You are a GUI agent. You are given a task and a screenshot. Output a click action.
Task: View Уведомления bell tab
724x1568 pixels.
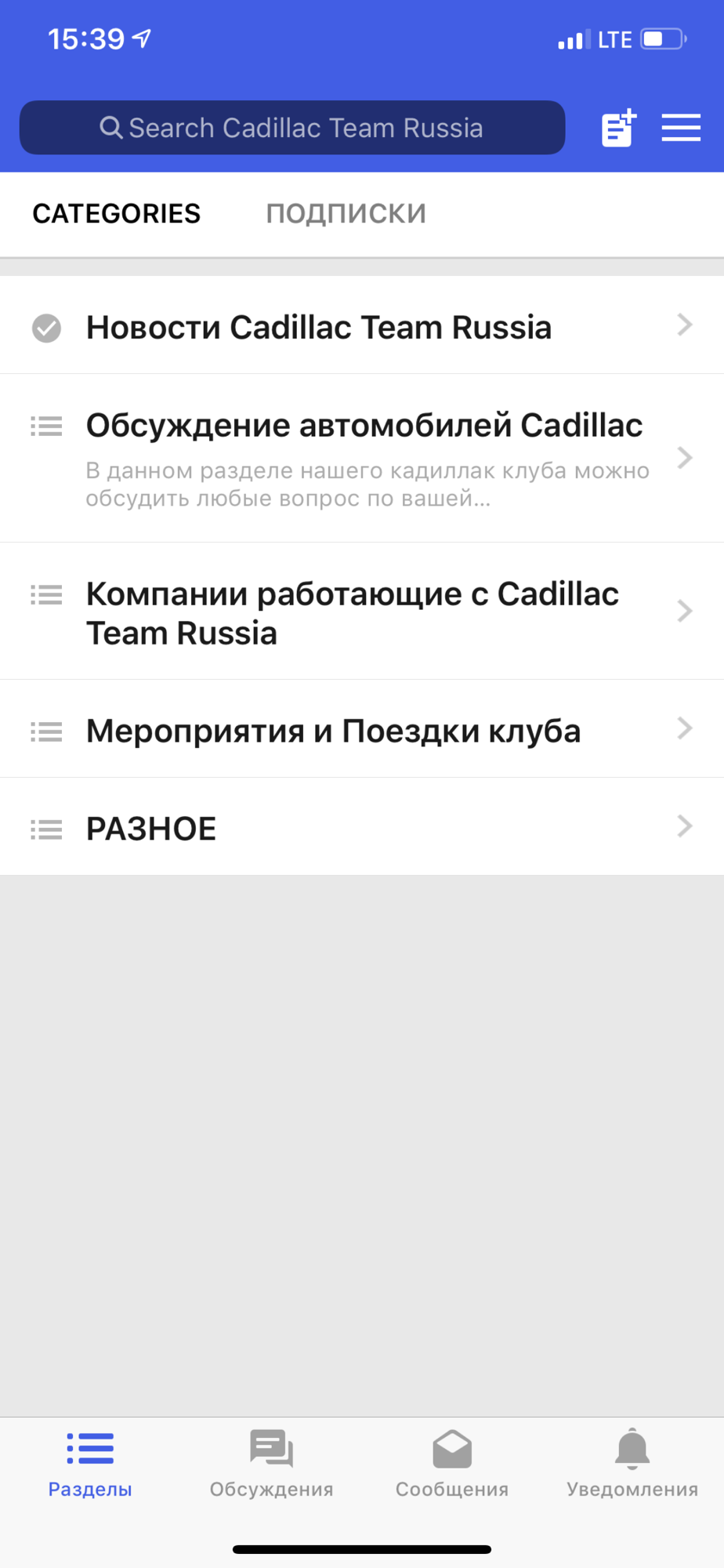pos(632,1464)
